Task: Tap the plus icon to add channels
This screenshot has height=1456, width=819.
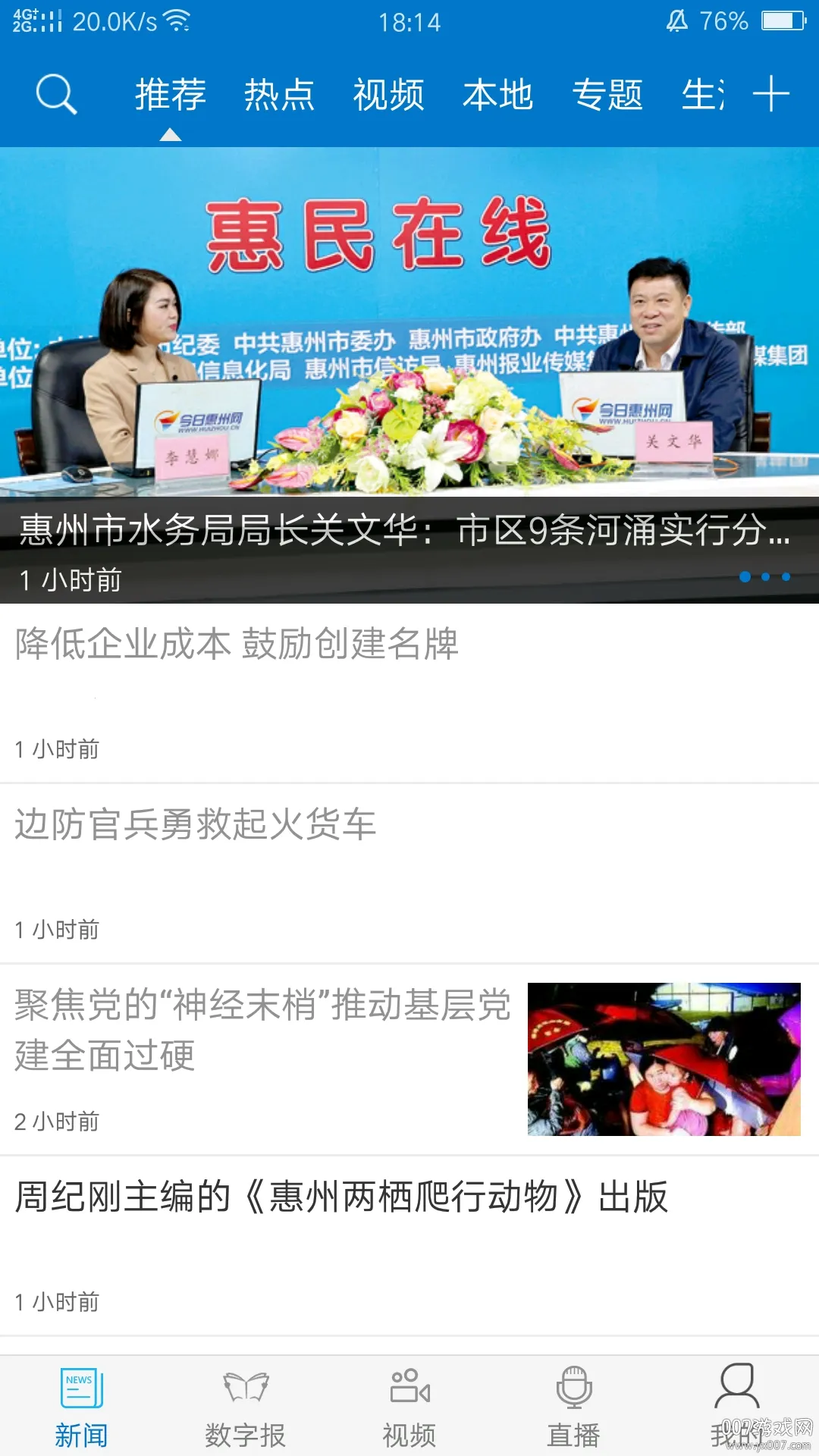Action: click(771, 94)
